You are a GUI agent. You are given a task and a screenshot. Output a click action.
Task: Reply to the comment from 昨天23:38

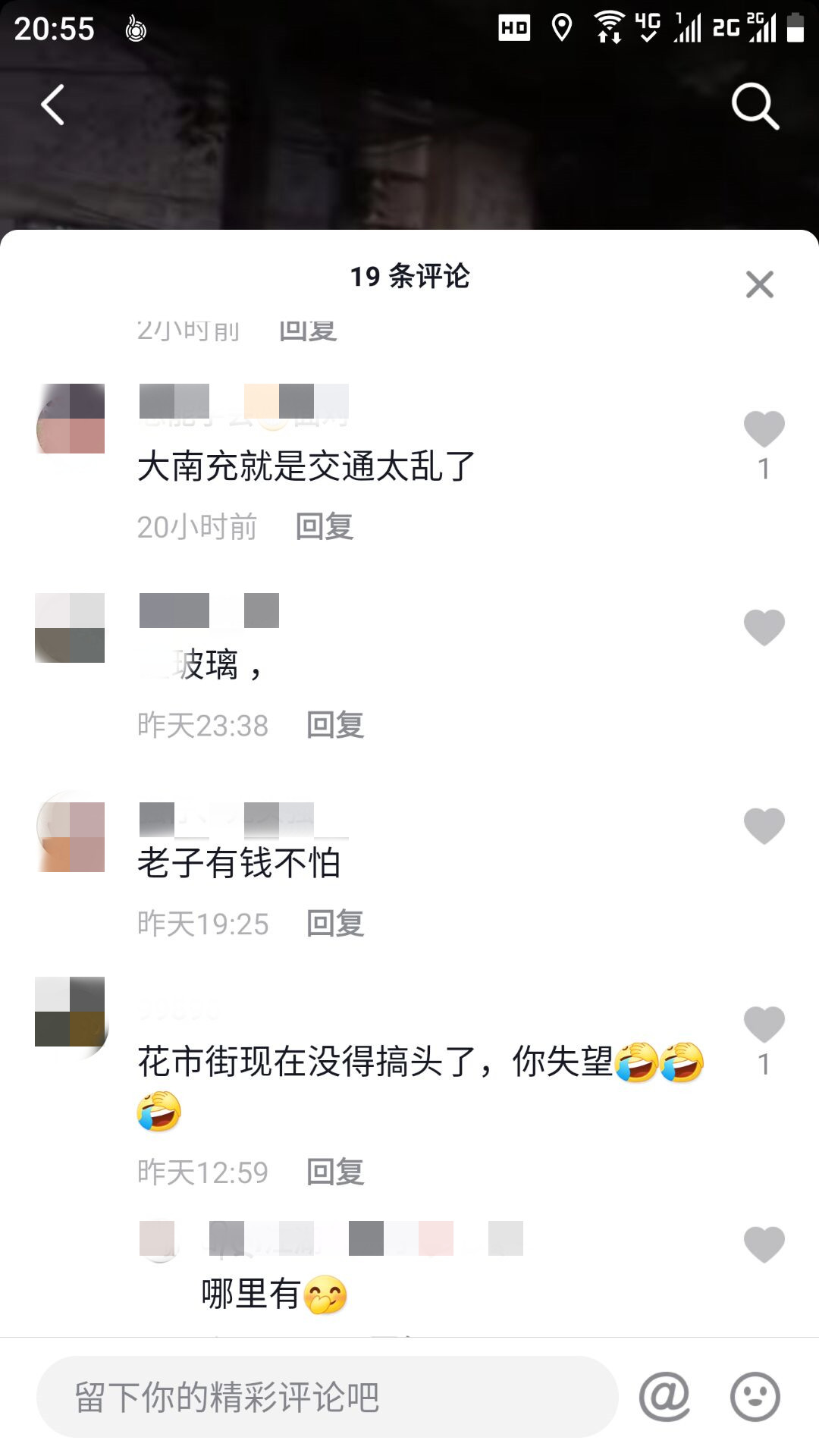click(x=335, y=726)
